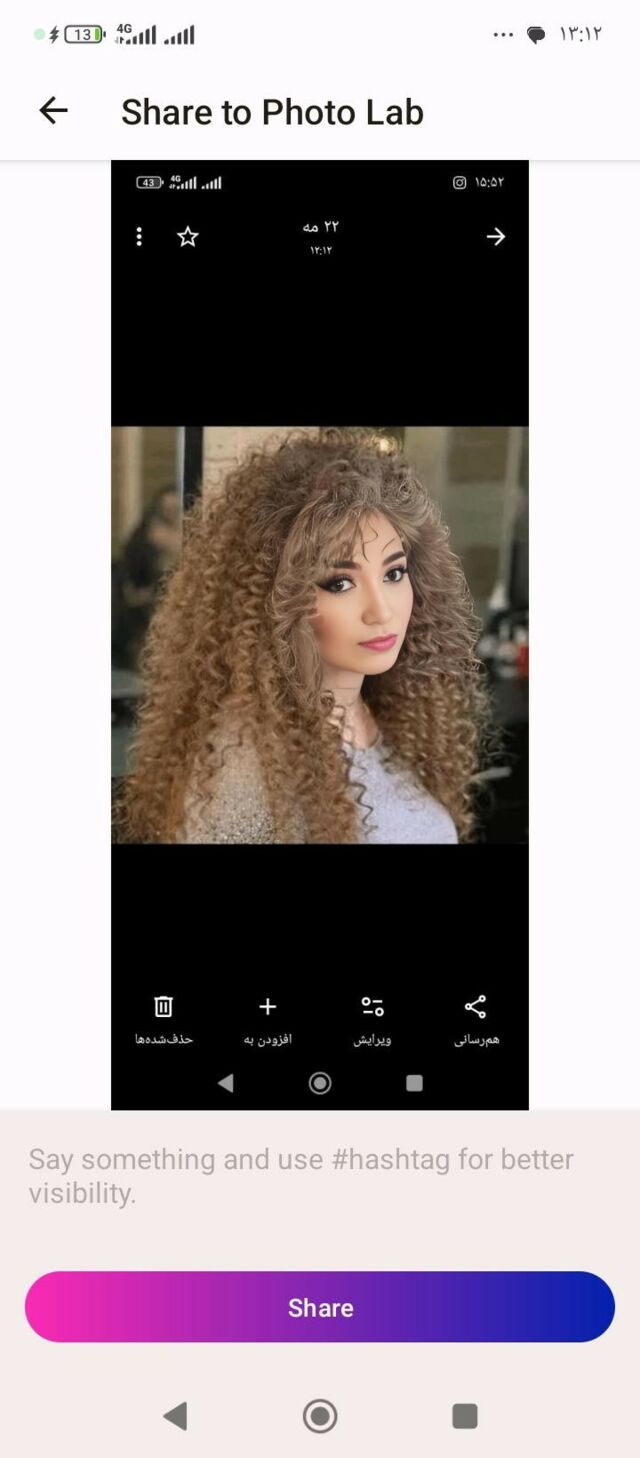
Task: Open the system recent apps view
Action: 464,1416
